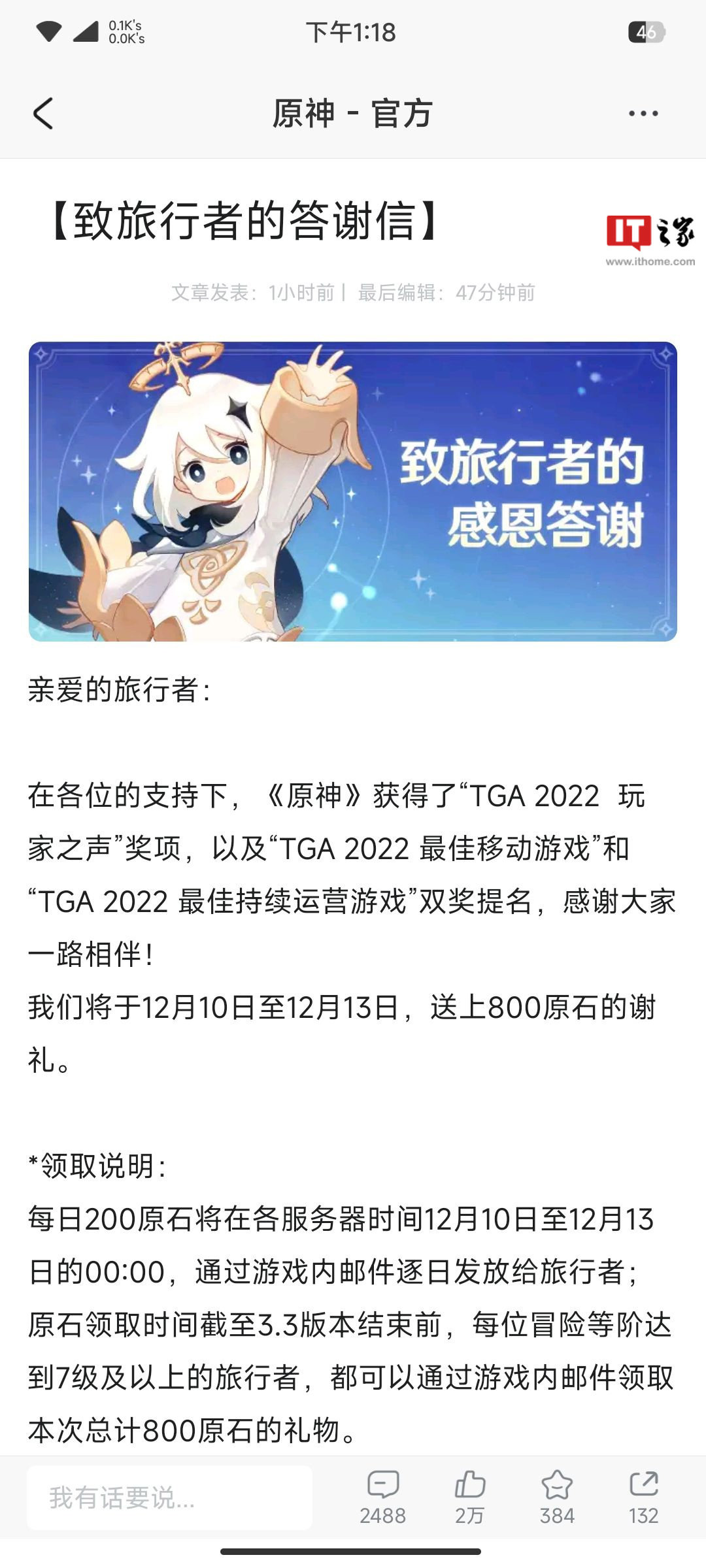Share this article via the share icon
This screenshot has width=706, height=1568.
coord(644,1496)
